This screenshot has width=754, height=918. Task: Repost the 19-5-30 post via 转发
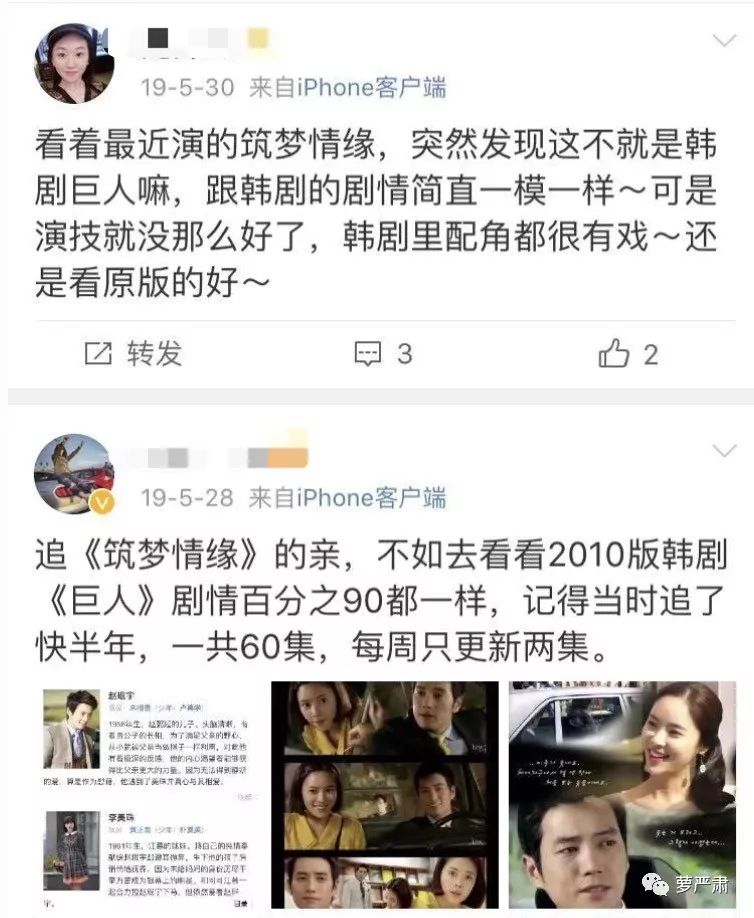click(x=133, y=353)
